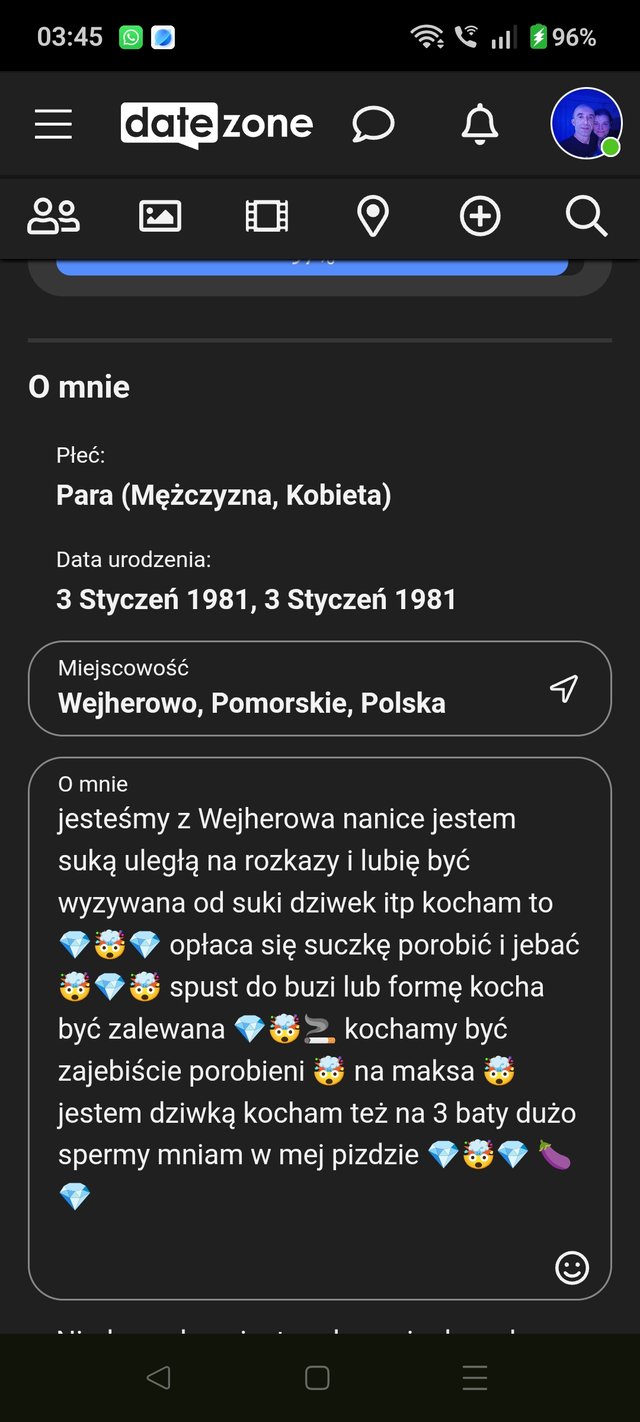Open the videos section
The height and width of the screenshot is (1422, 640).
[x=267, y=216]
